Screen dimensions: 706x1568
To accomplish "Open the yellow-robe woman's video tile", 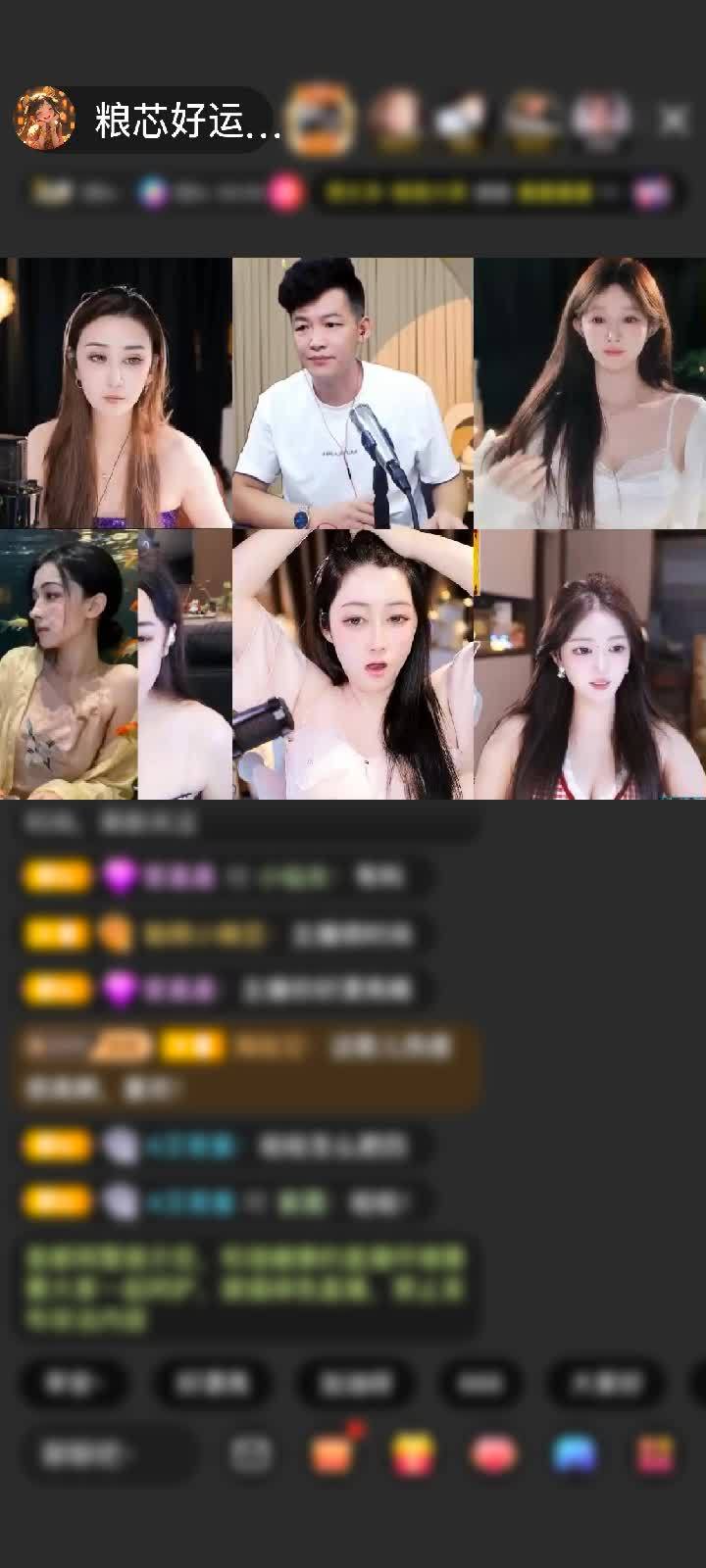I will pos(69,664).
